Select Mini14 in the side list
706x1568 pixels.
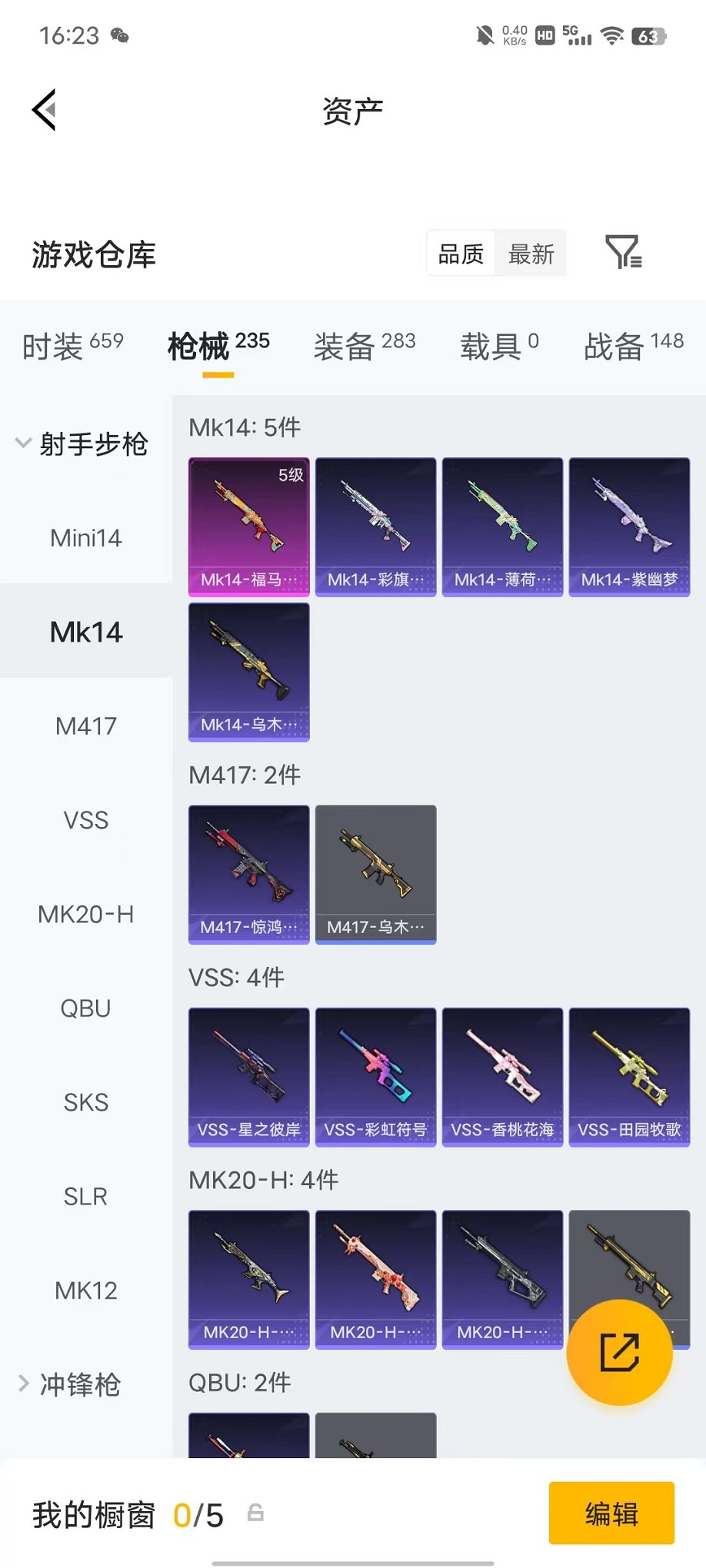click(x=86, y=538)
